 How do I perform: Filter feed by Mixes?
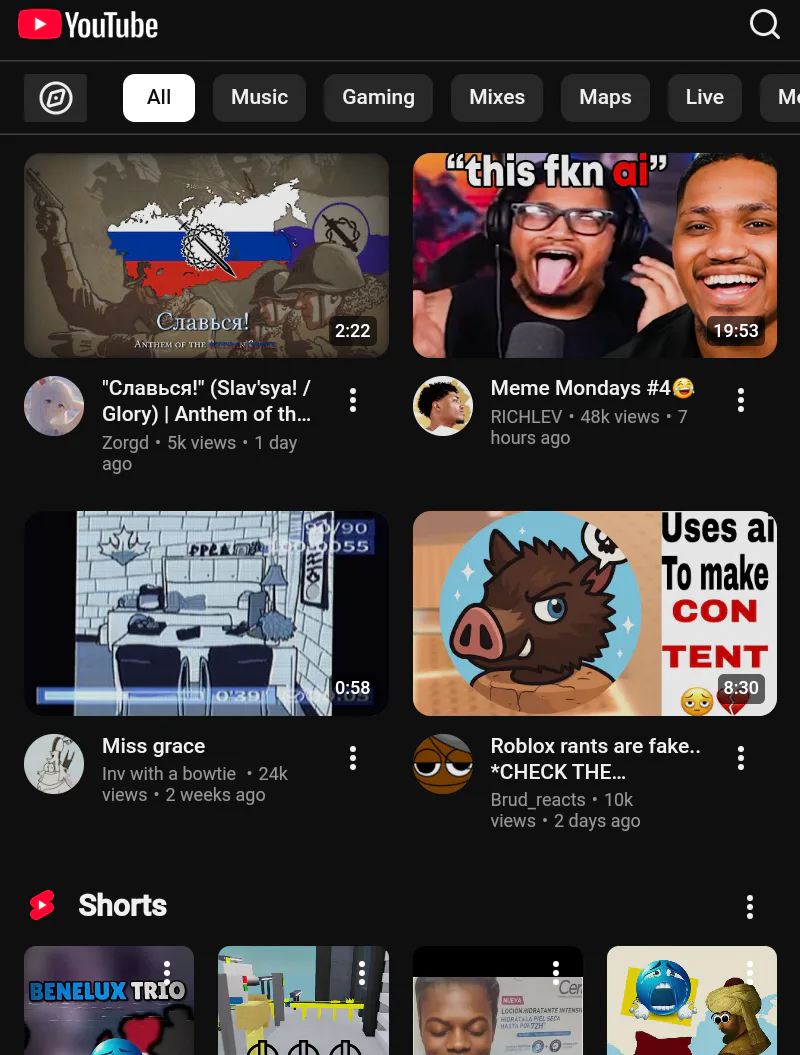(x=497, y=98)
